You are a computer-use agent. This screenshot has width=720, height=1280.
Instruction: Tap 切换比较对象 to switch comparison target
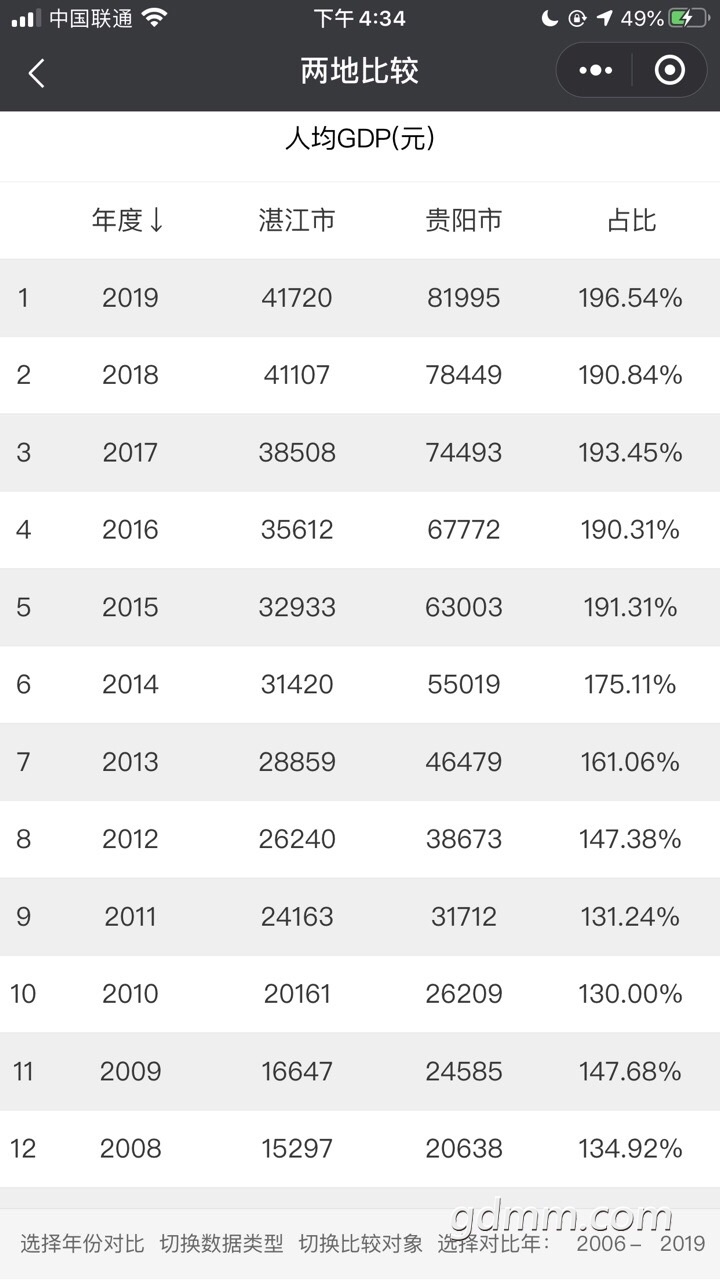[x=360, y=1244]
